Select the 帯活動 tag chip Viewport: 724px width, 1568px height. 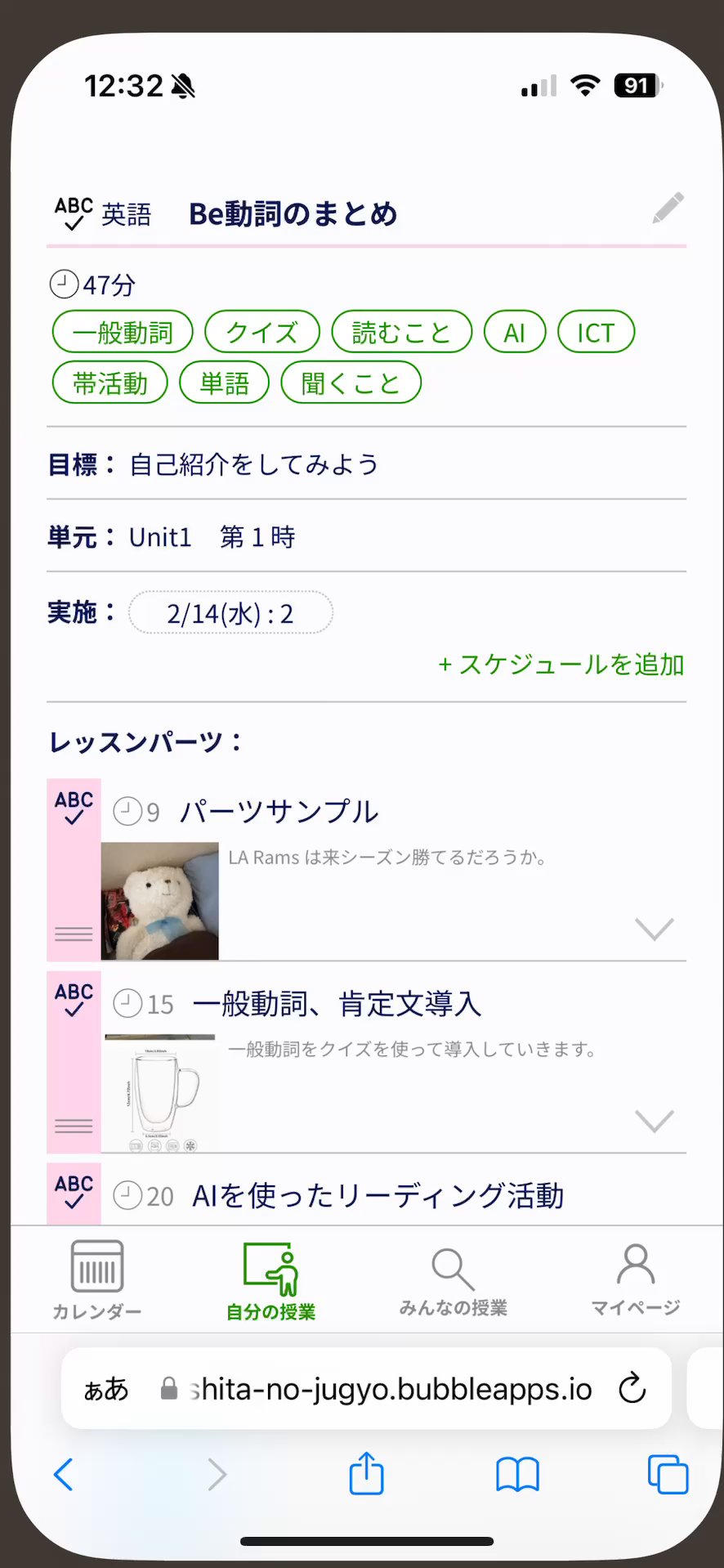tap(110, 383)
